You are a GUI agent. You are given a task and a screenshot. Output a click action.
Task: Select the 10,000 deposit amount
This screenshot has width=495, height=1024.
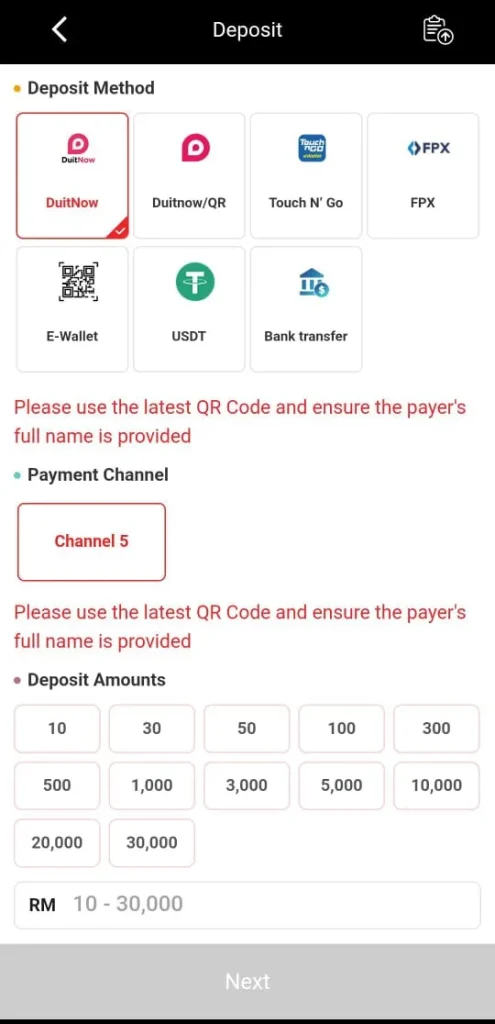[436, 786]
